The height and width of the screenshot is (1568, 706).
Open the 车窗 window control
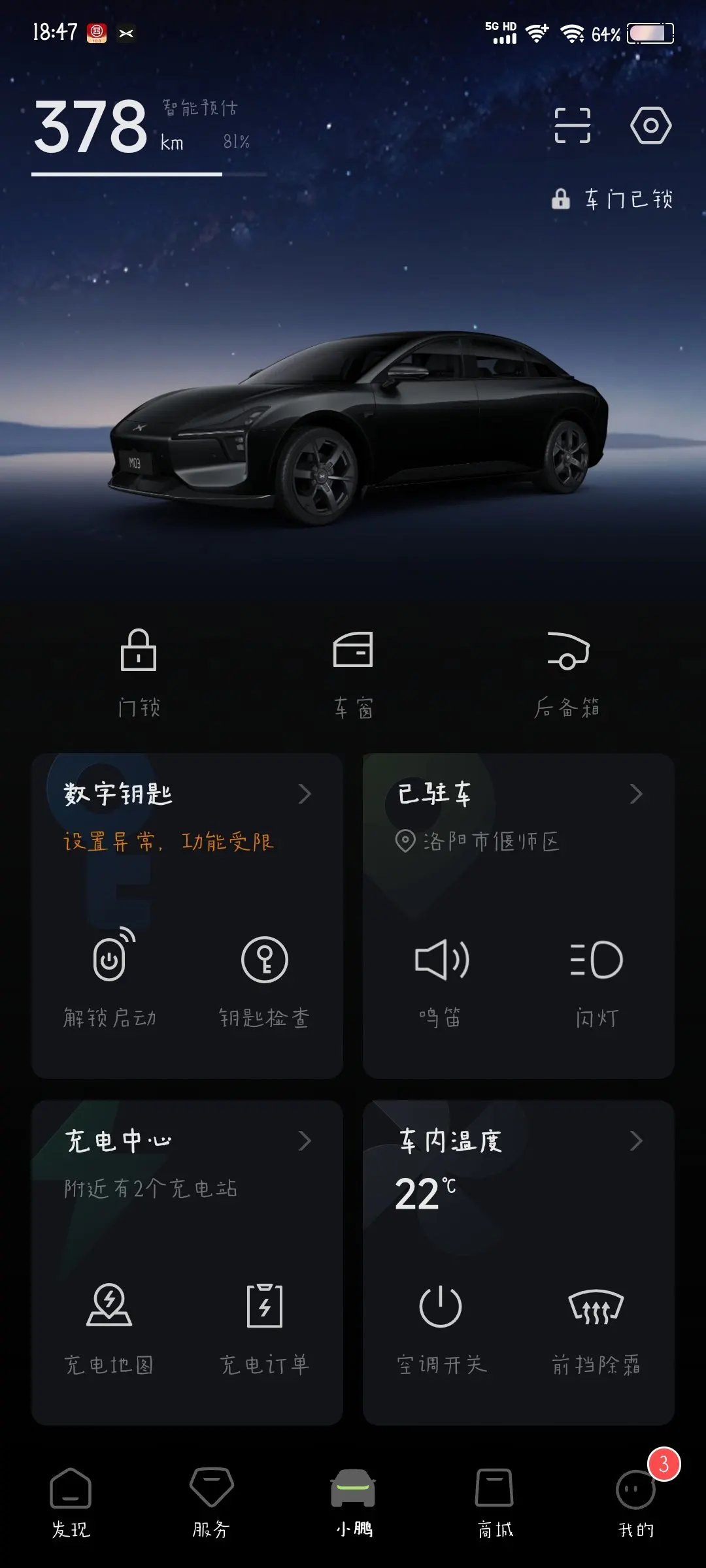pos(353,673)
